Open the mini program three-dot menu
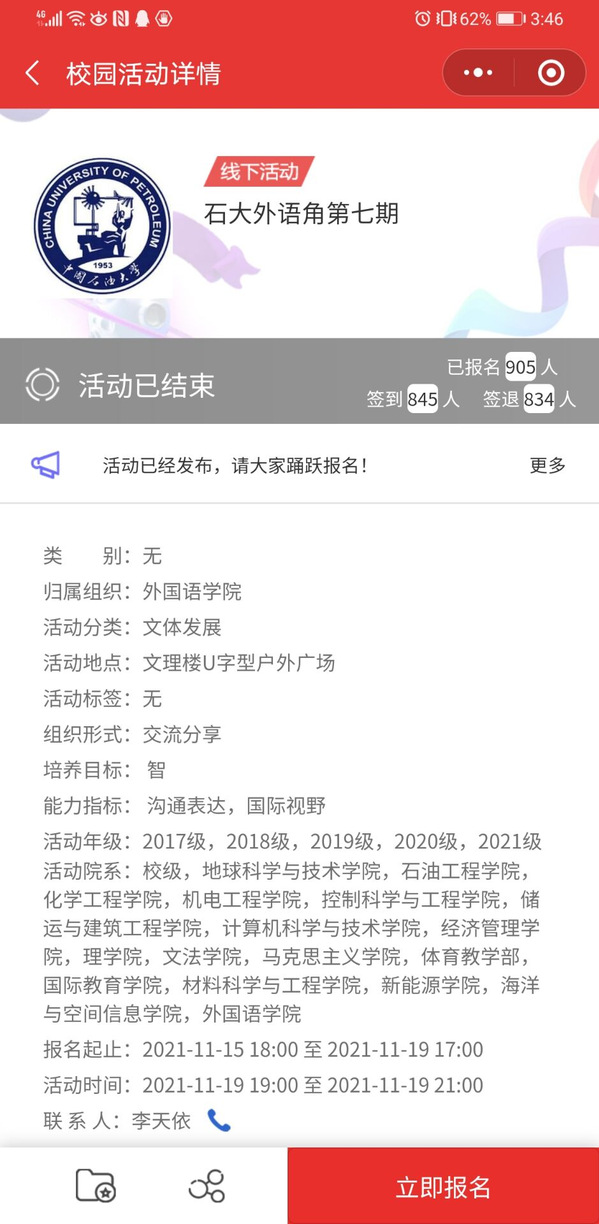Image resolution: width=599 pixels, height=1224 pixels. [478, 73]
